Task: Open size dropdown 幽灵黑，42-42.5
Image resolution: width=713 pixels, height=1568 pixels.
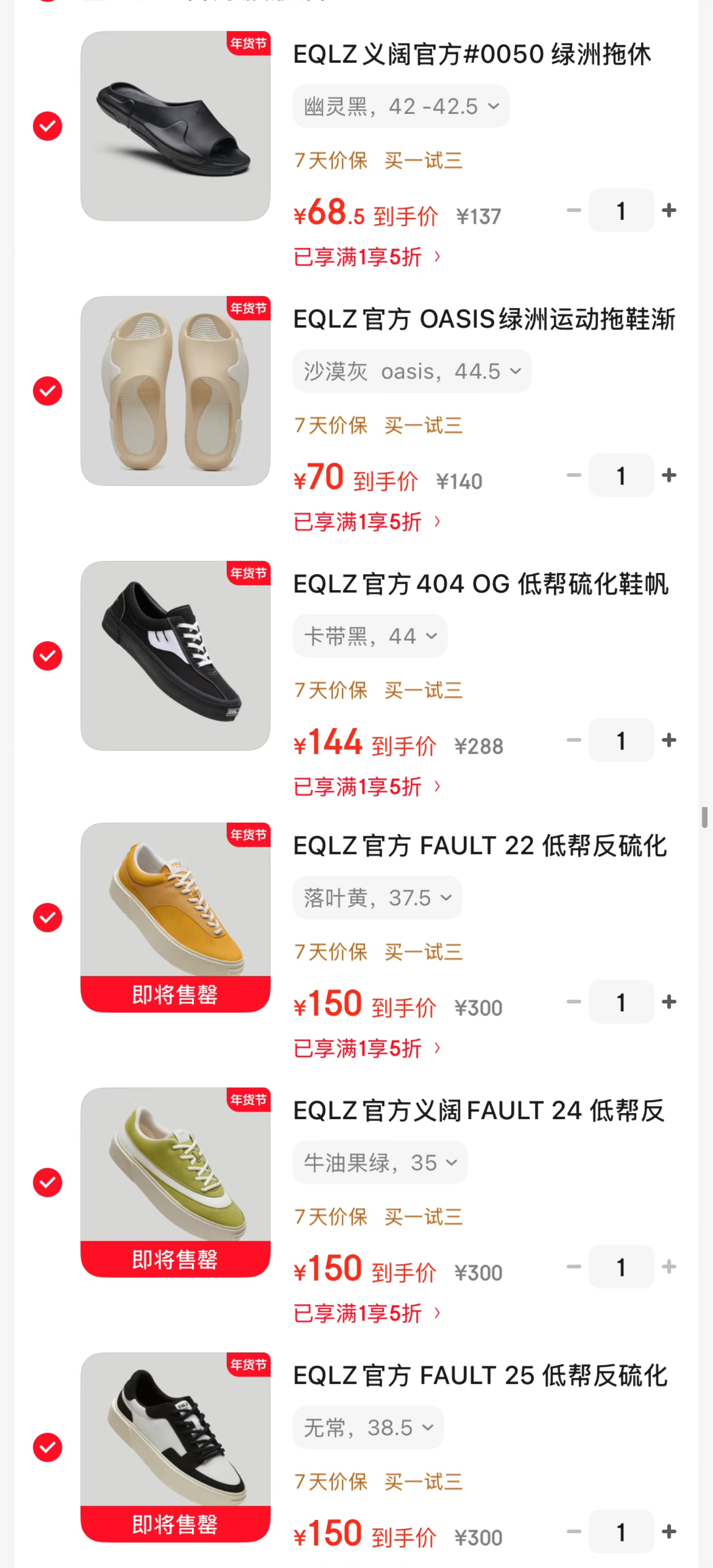Action: (401, 106)
